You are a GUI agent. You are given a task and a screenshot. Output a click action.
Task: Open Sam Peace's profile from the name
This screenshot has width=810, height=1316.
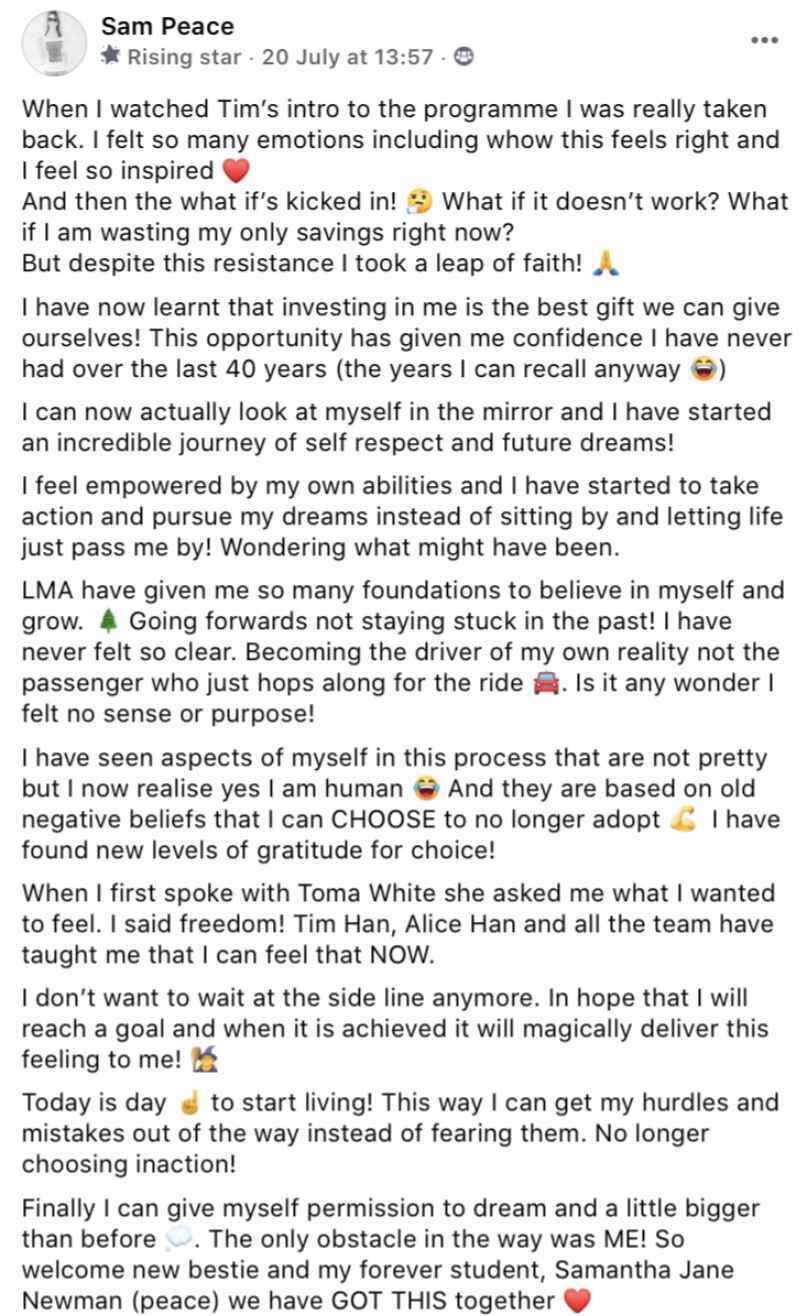click(x=167, y=26)
